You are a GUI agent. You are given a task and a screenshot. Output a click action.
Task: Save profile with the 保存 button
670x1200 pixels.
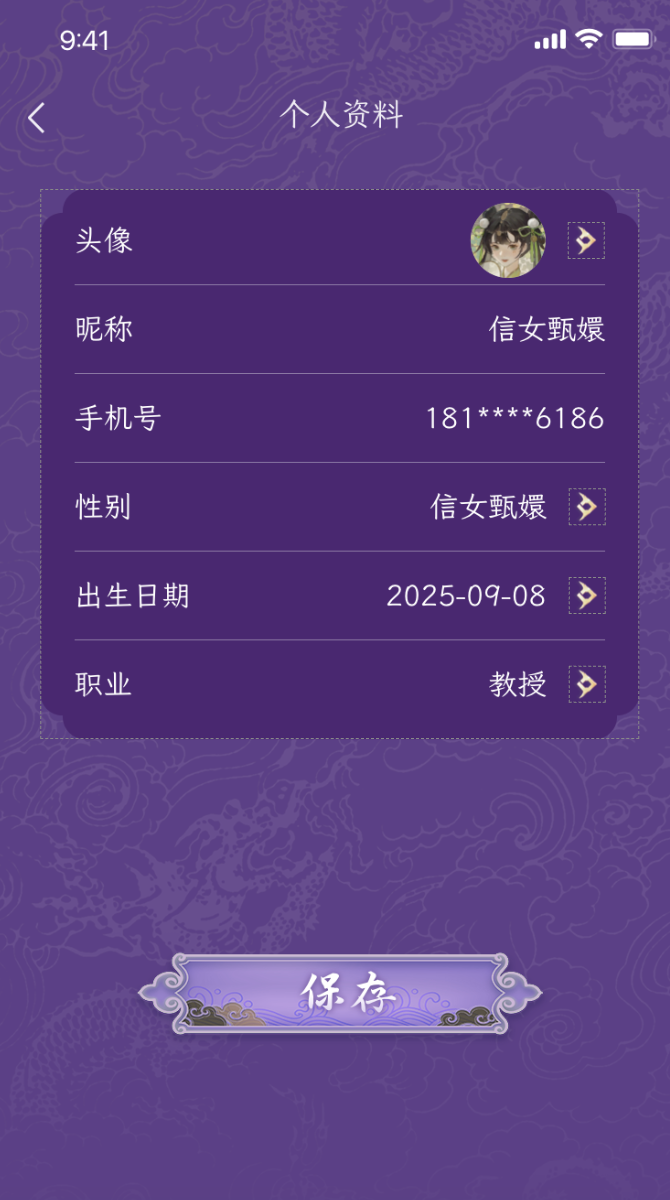[340, 992]
